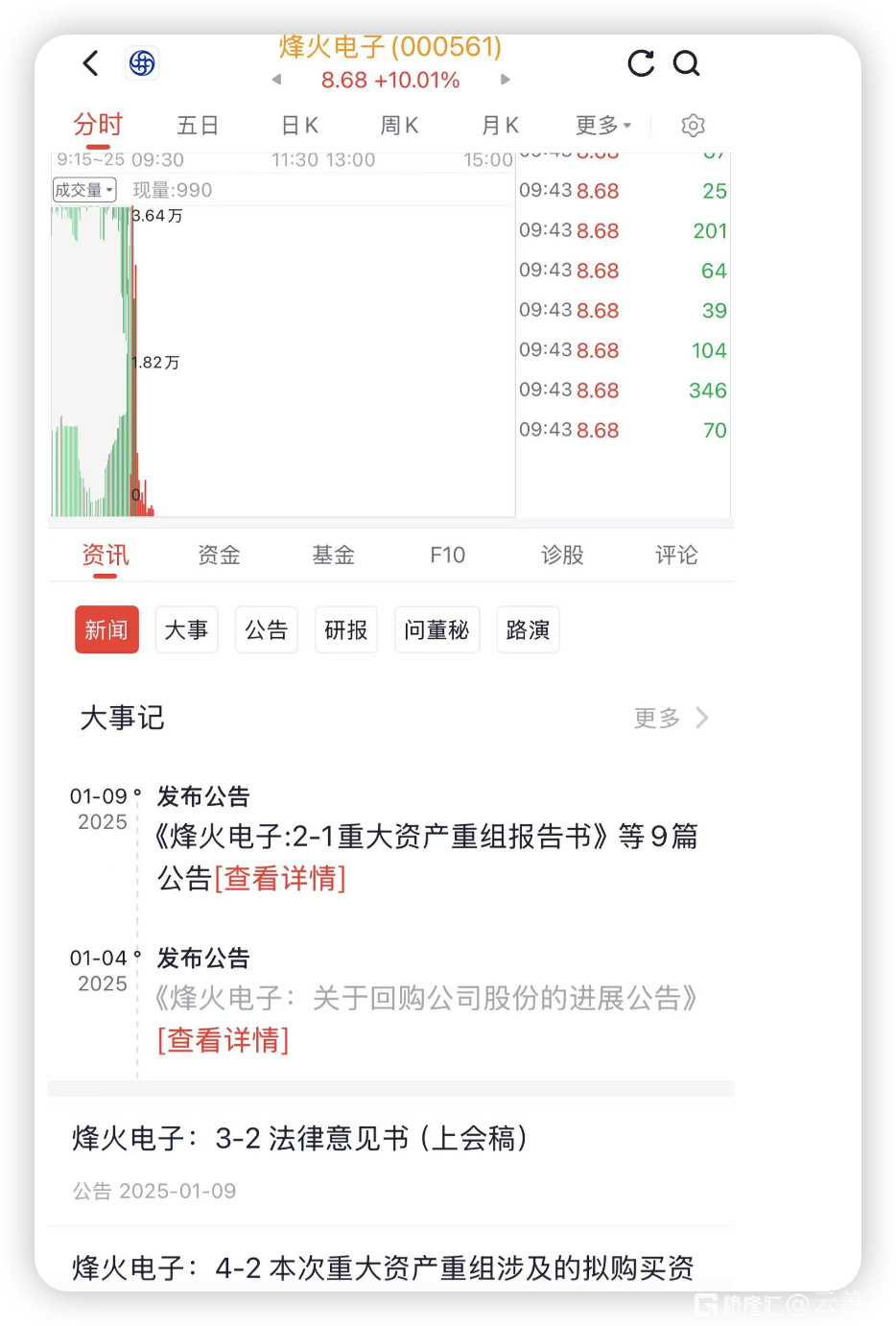896x1326 pixels.
Task: Open the 评论 tab
Action: (x=676, y=555)
